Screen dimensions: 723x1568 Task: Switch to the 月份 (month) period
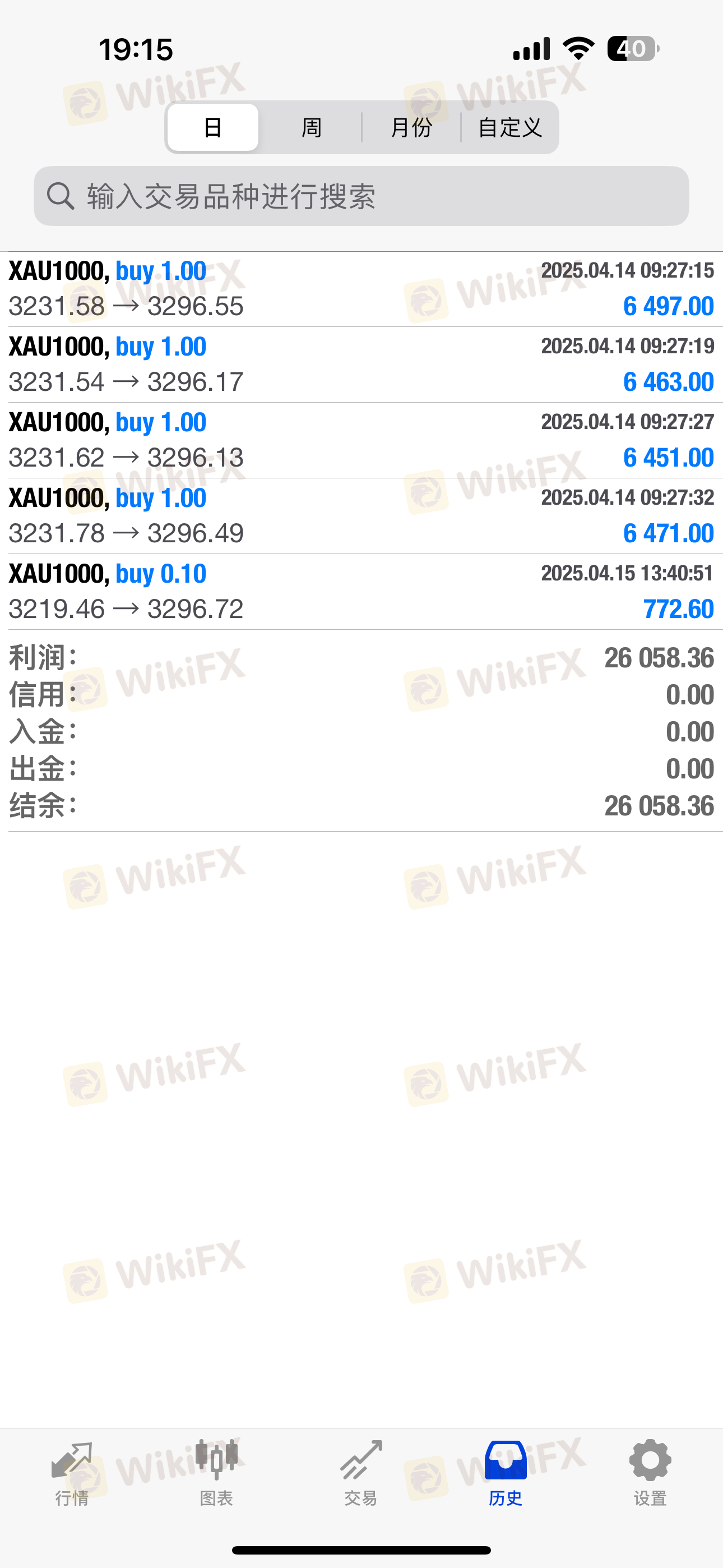click(x=411, y=127)
